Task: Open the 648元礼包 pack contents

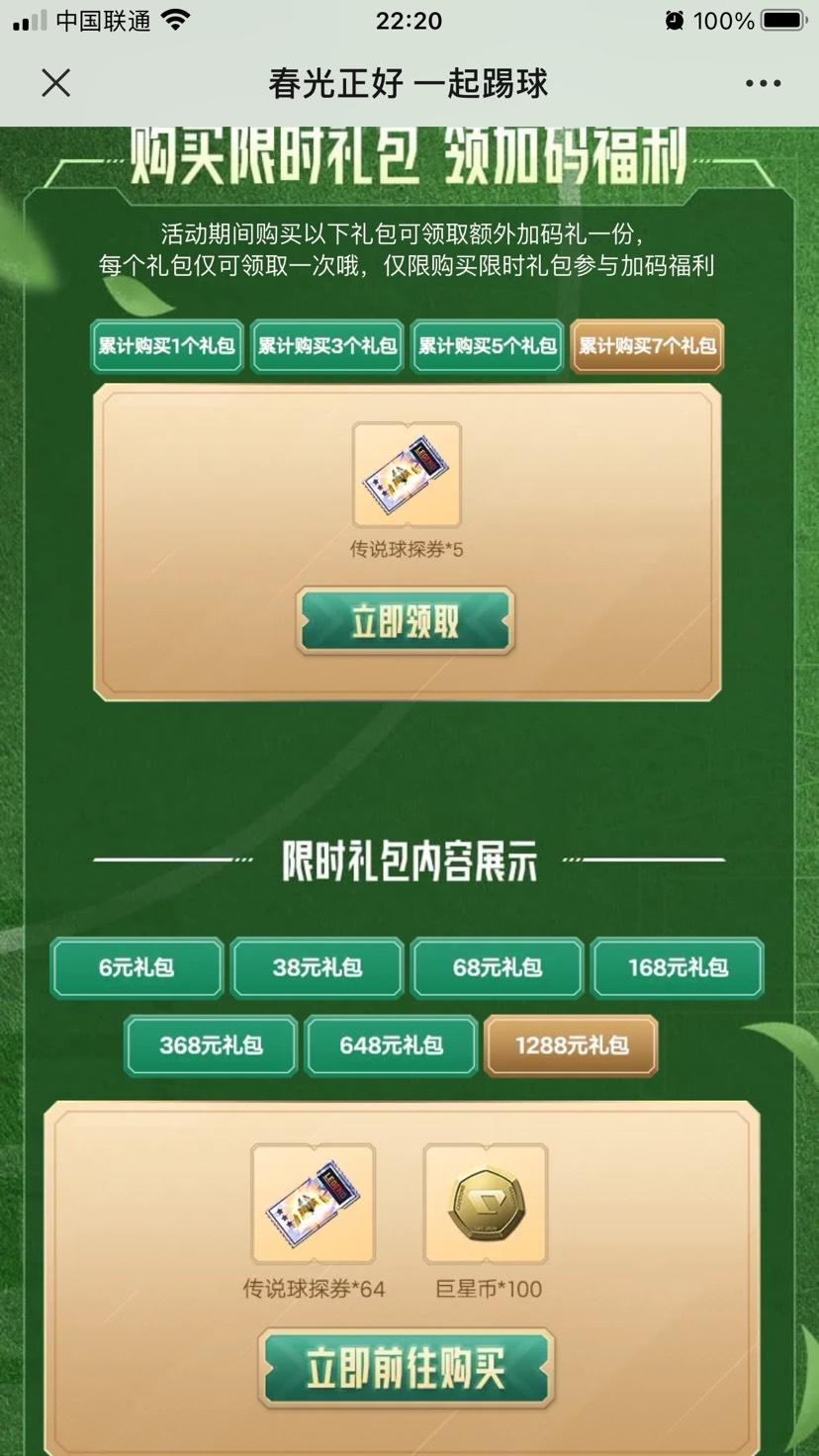Action: coord(392,1046)
